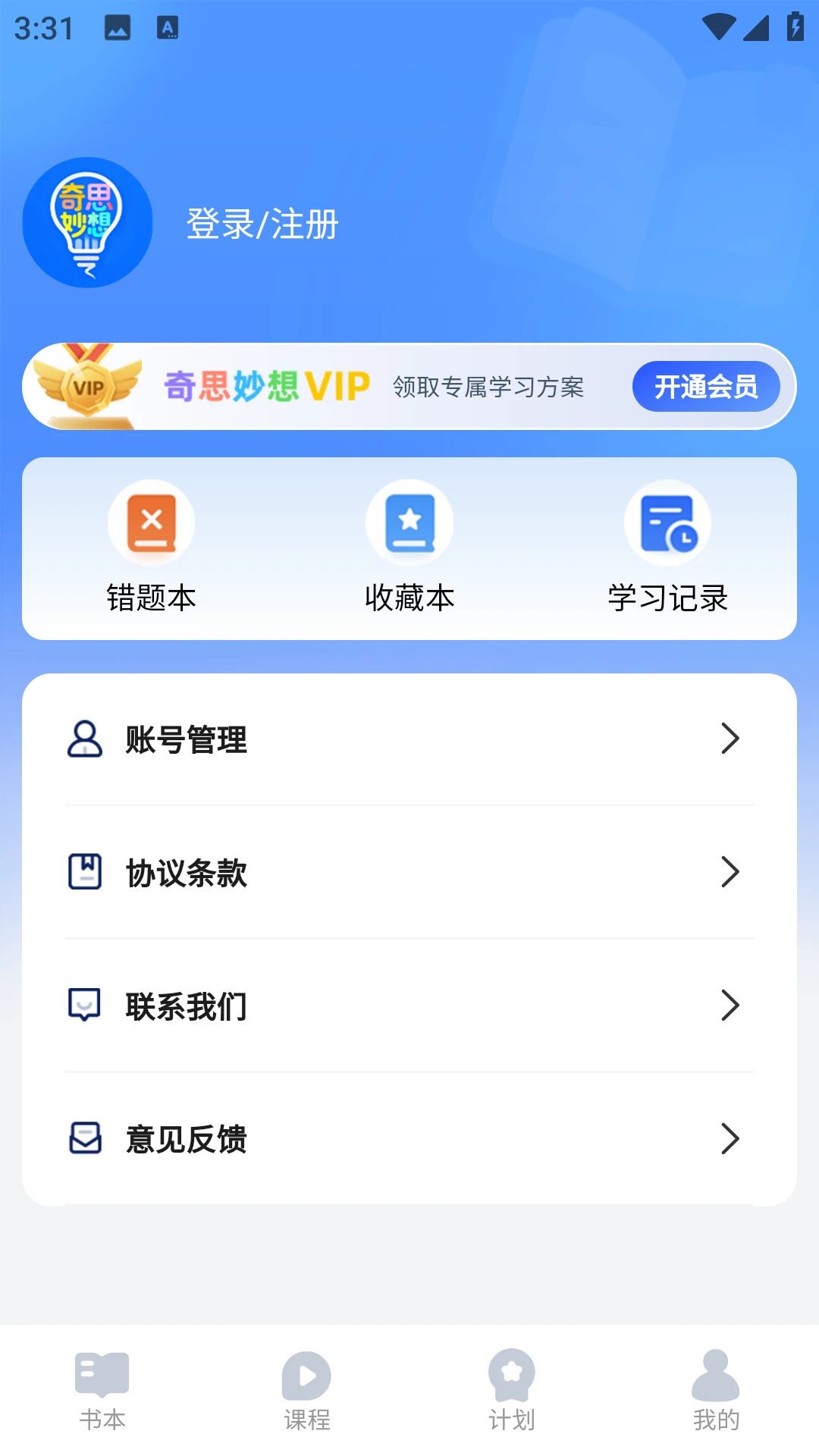Tap the 联系我们 chat bubble icon

(x=83, y=1004)
